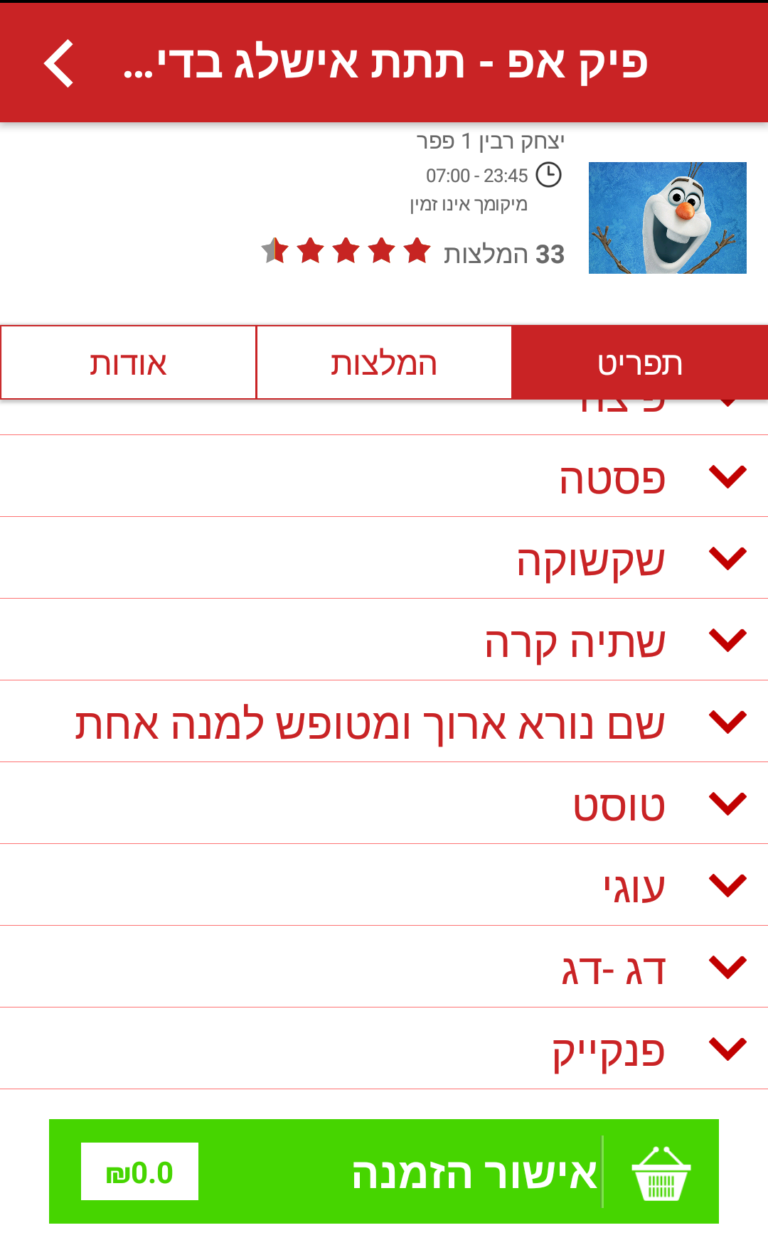Expand the שתיה קרה category
This screenshot has width=768, height=1240.
[384, 641]
